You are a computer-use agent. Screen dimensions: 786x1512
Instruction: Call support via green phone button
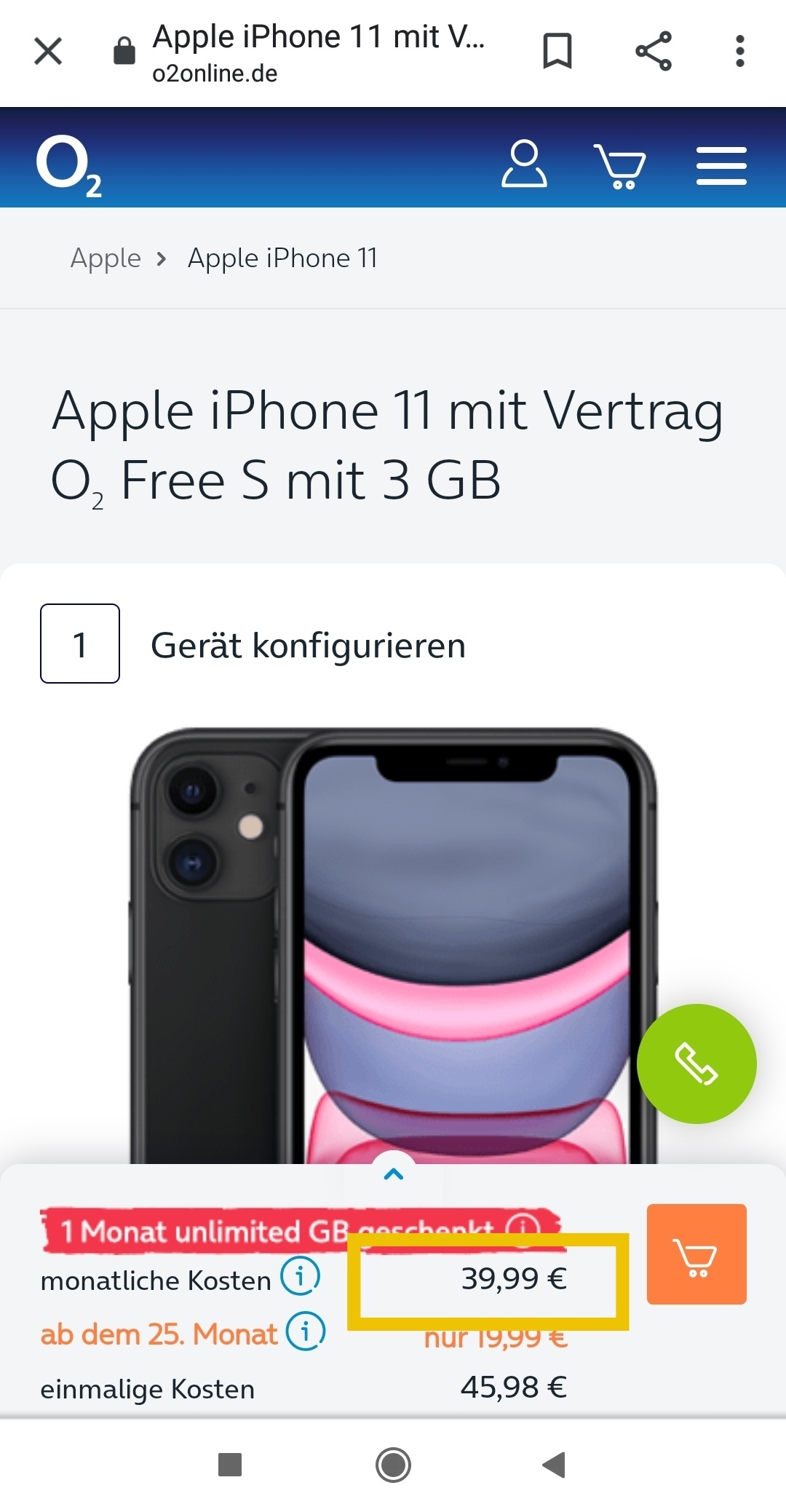tap(696, 1064)
